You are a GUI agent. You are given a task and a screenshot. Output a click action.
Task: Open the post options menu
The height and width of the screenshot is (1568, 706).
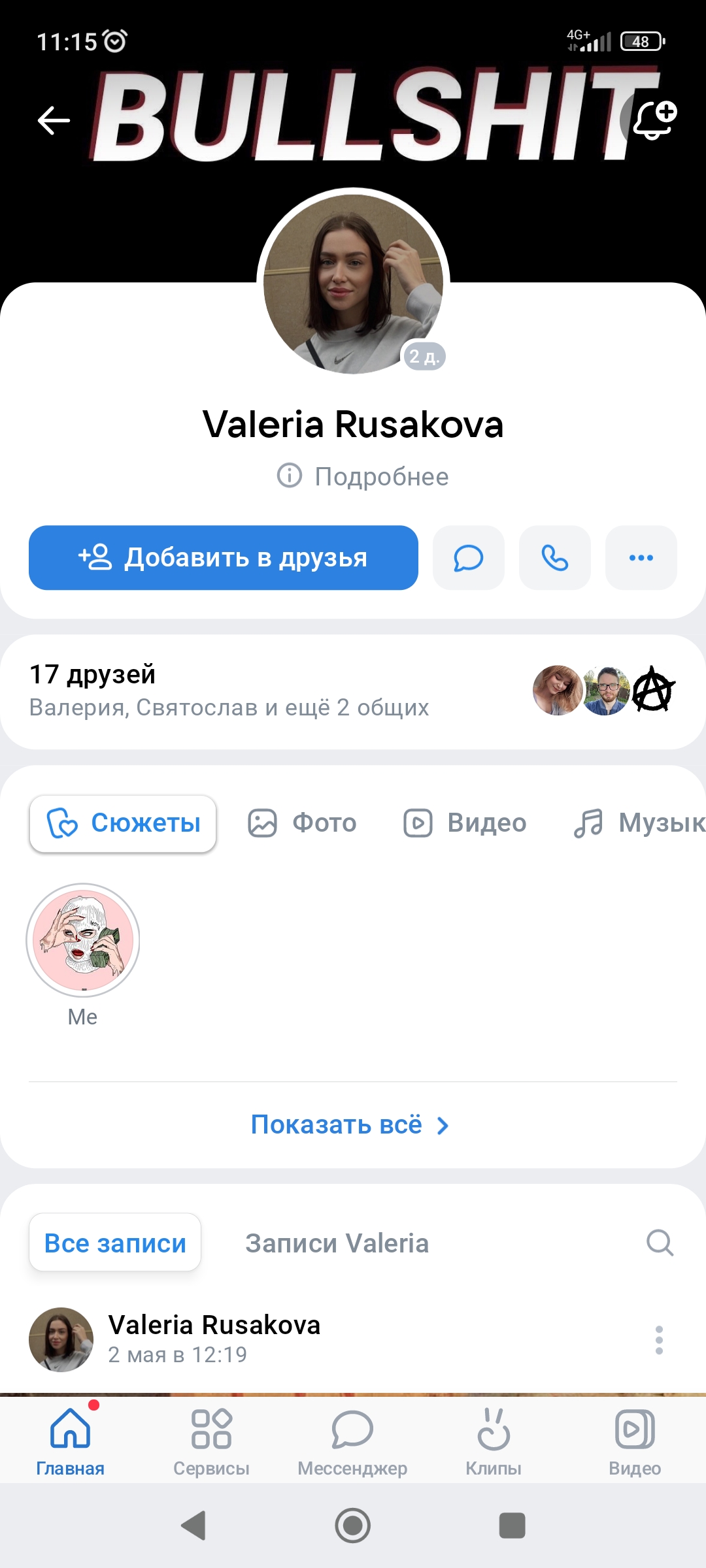click(x=659, y=1340)
